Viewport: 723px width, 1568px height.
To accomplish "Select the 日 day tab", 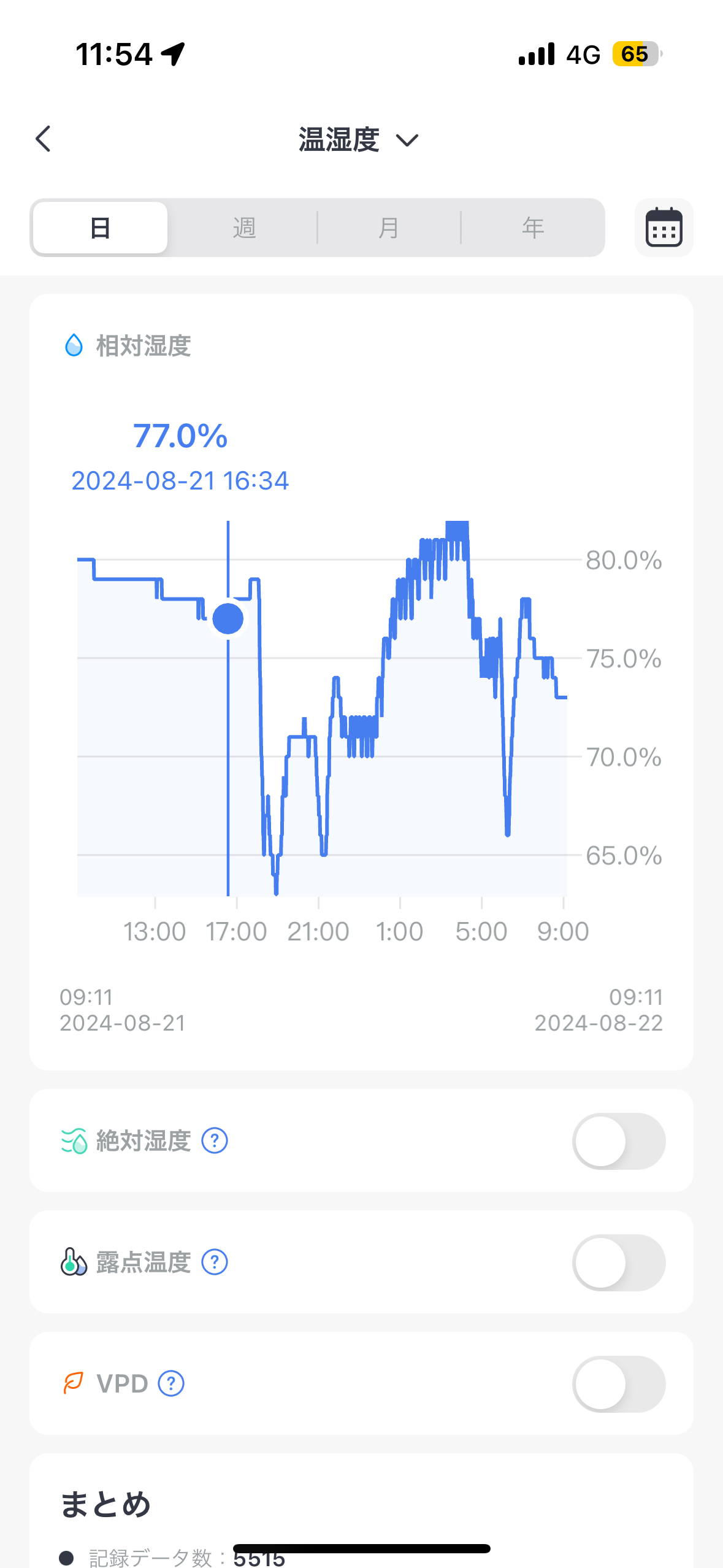I will pyautogui.click(x=100, y=228).
